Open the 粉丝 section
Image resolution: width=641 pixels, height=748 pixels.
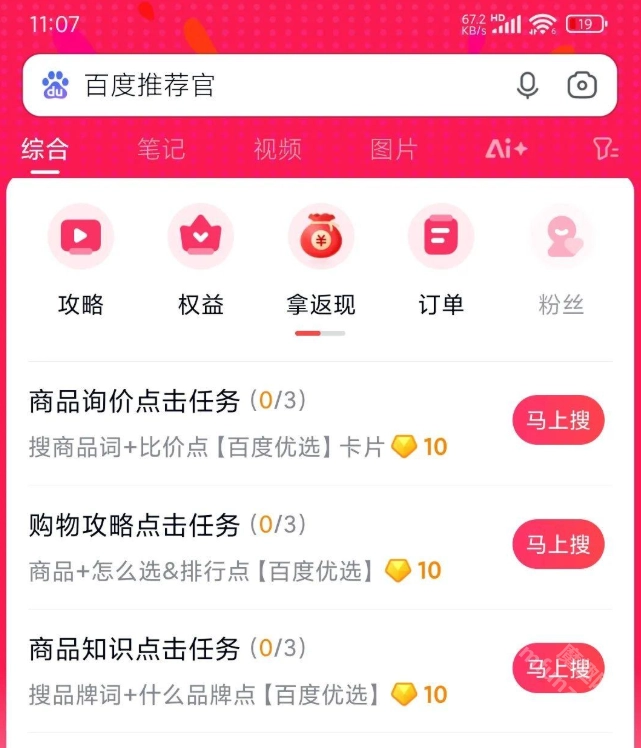pos(561,260)
